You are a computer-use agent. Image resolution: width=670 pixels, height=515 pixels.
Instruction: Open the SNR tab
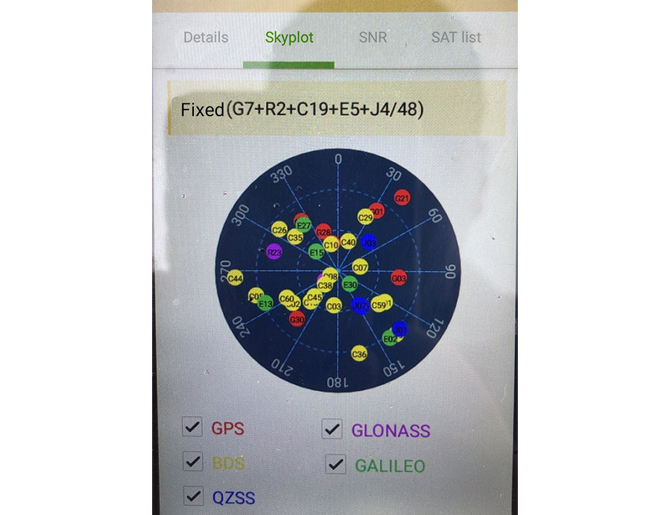pyautogui.click(x=372, y=38)
